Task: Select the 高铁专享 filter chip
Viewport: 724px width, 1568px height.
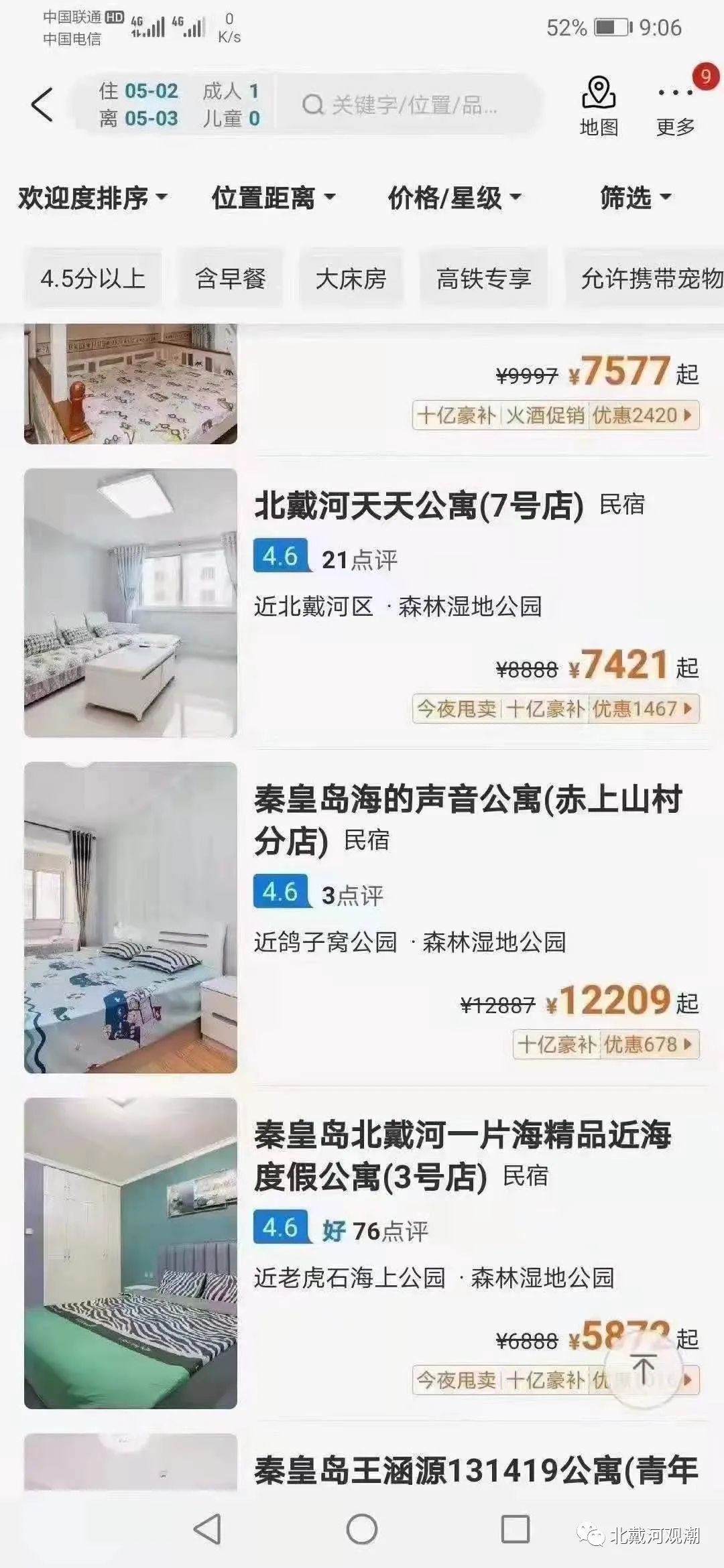Action: click(x=483, y=278)
